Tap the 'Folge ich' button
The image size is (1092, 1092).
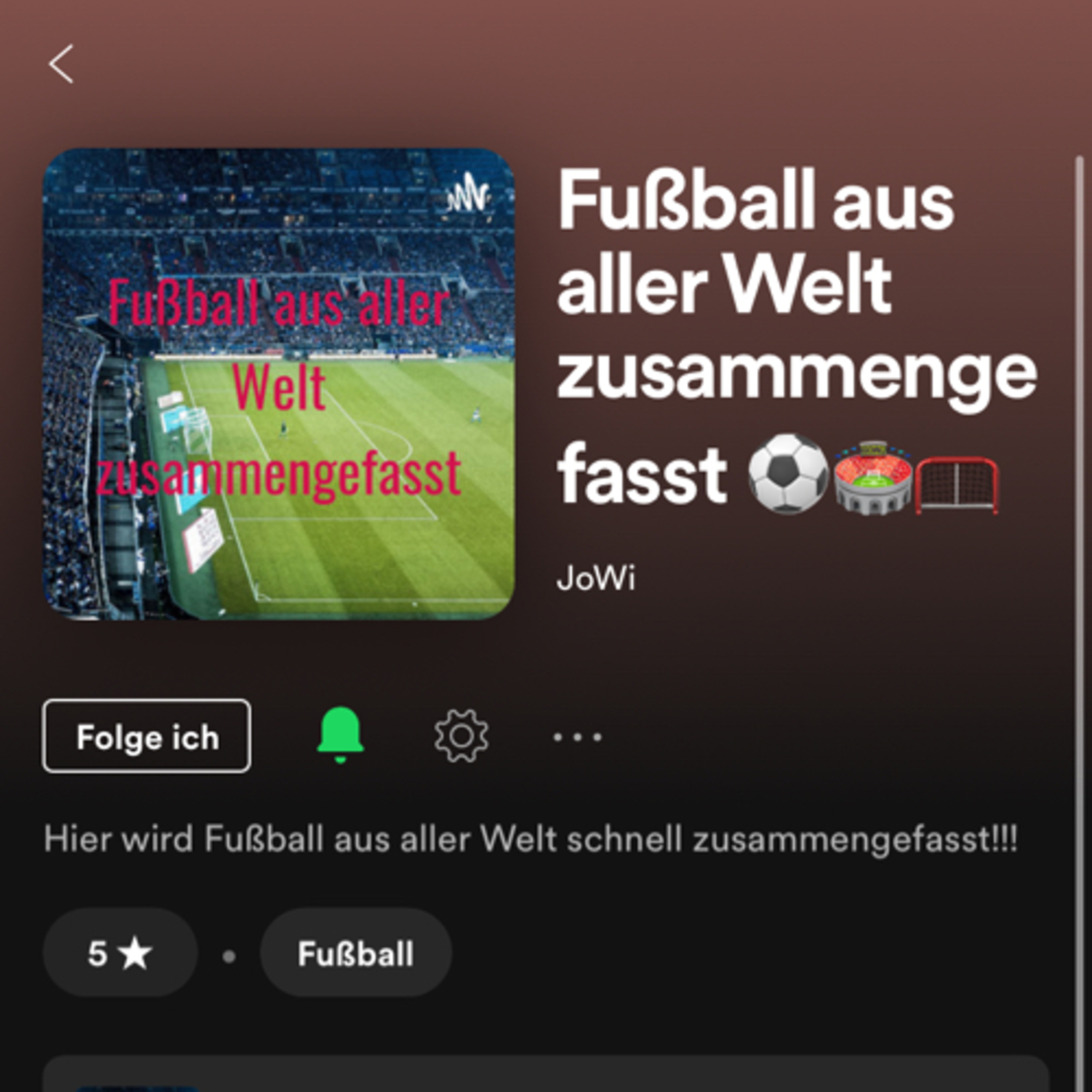pyautogui.click(x=146, y=736)
